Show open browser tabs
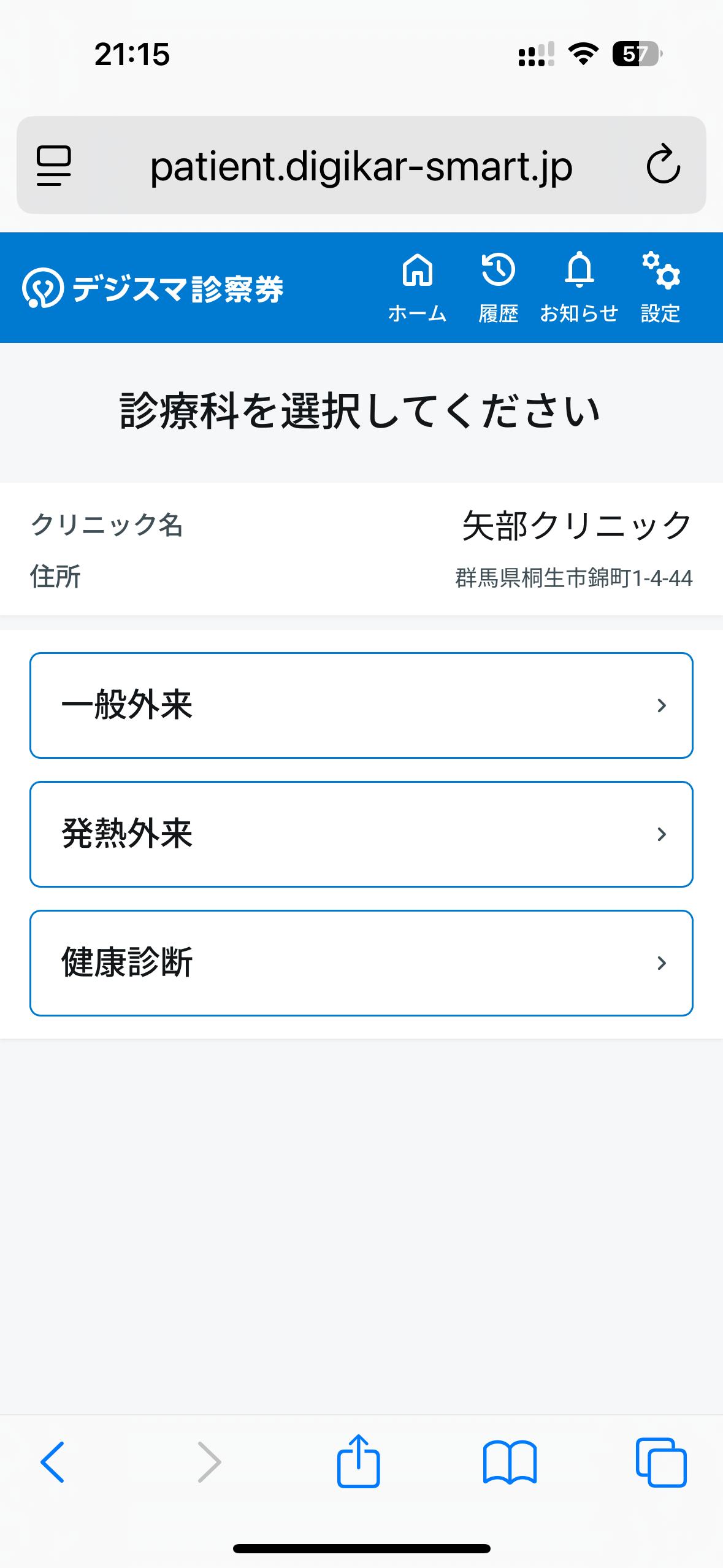723x1568 pixels. (x=661, y=1462)
